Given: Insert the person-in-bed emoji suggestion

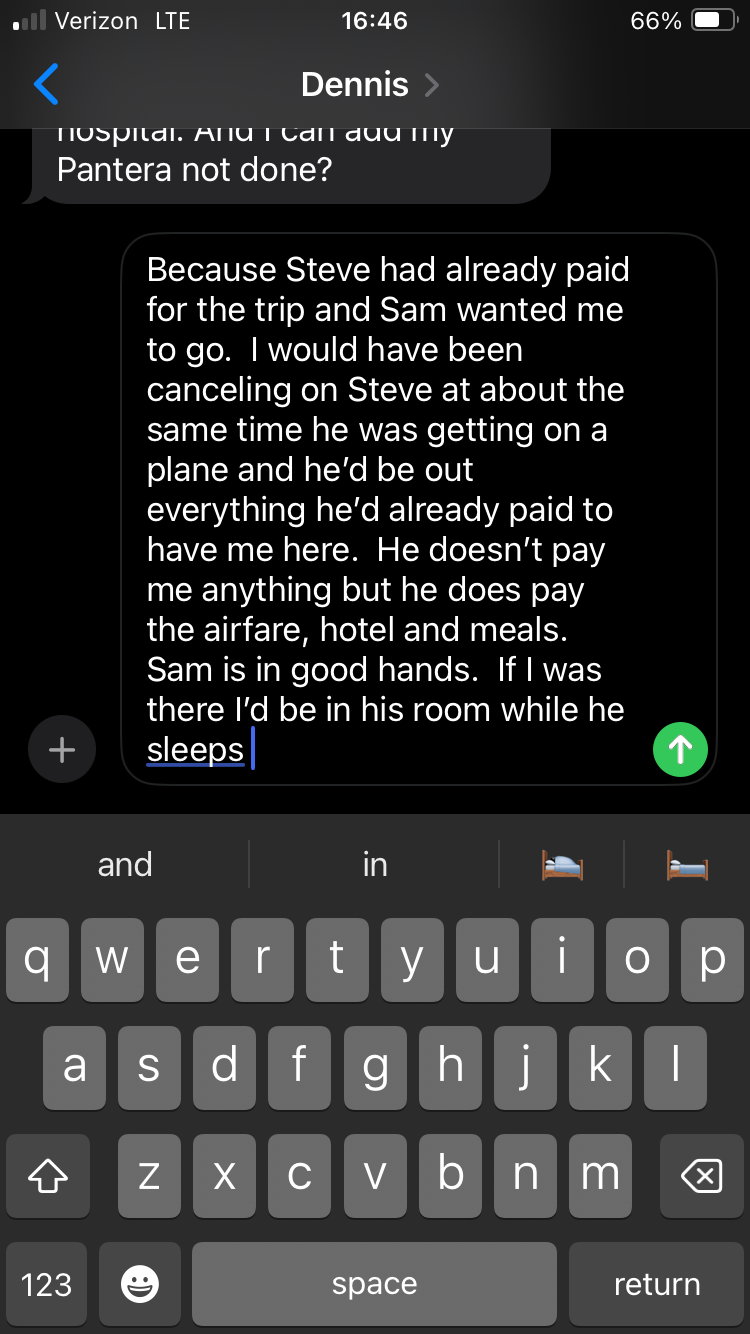Looking at the screenshot, I should [x=562, y=864].
